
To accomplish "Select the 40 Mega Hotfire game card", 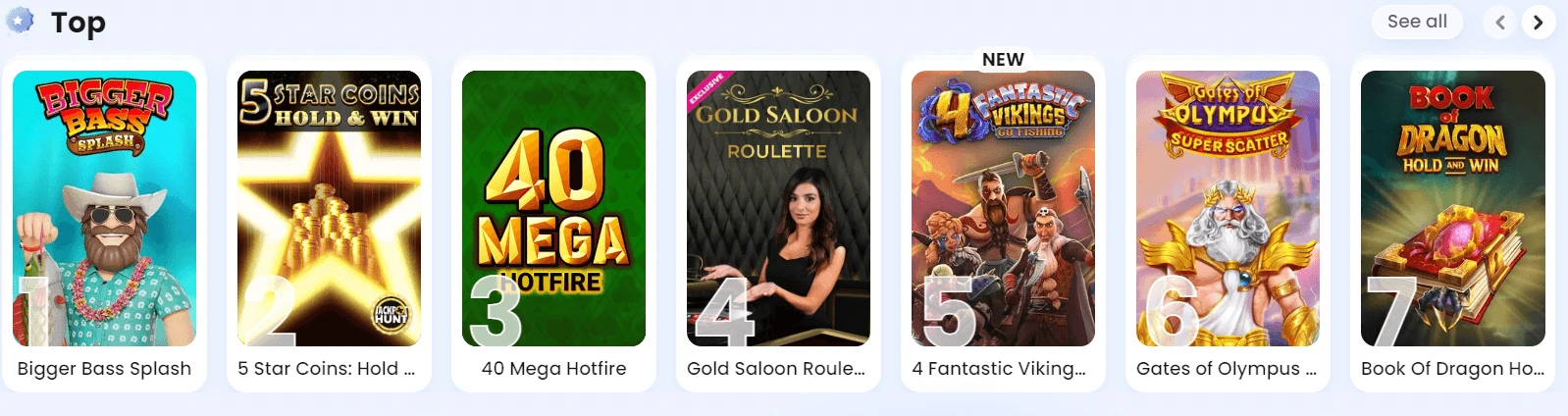I will click(553, 209).
